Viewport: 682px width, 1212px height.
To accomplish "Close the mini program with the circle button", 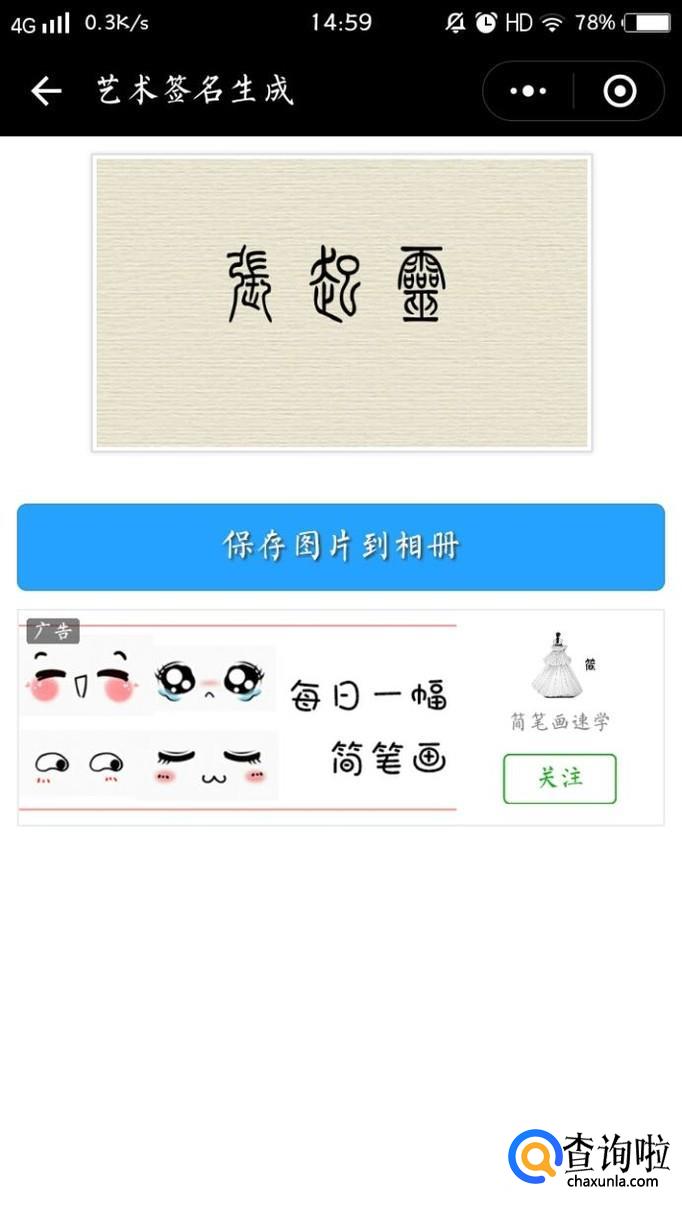I will tap(620, 91).
